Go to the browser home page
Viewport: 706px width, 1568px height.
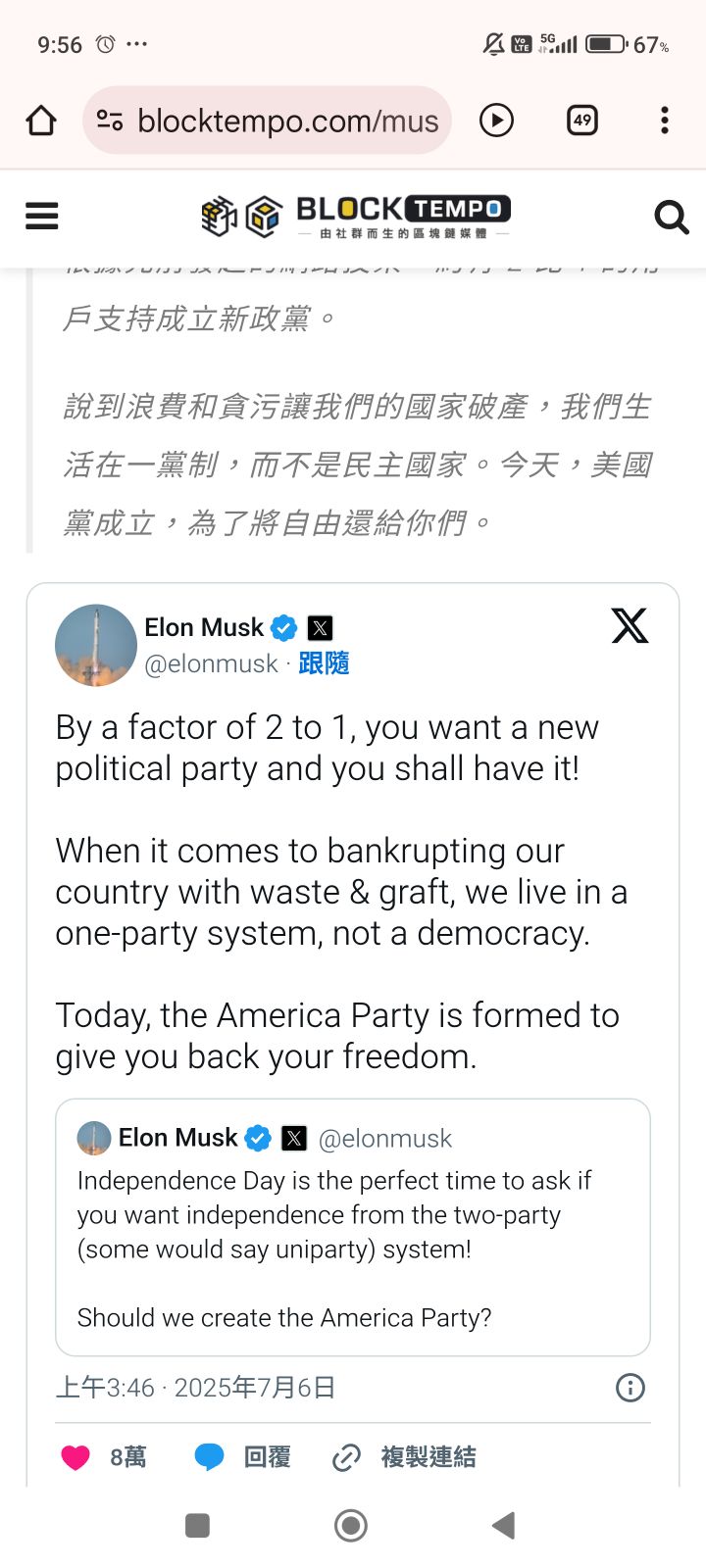click(x=41, y=121)
